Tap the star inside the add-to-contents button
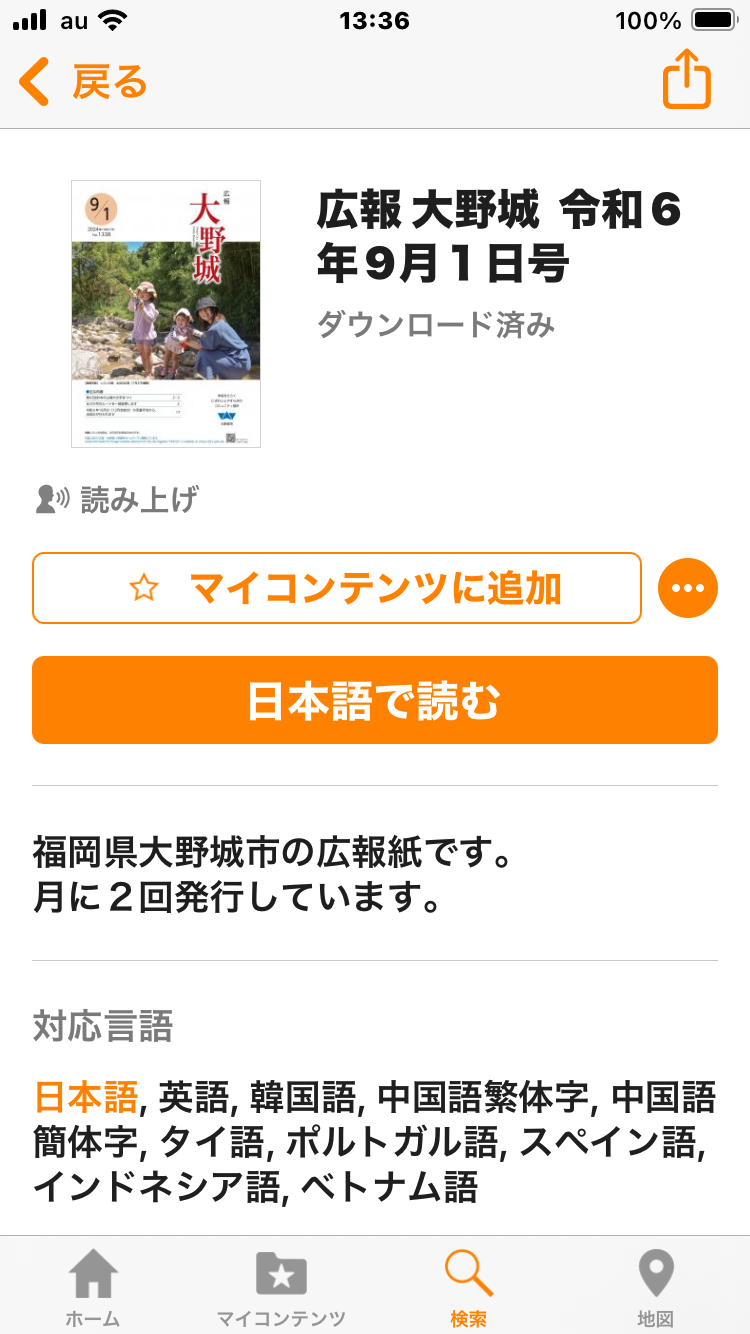The height and width of the screenshot is (1334, 750). [x=145, y=589]
